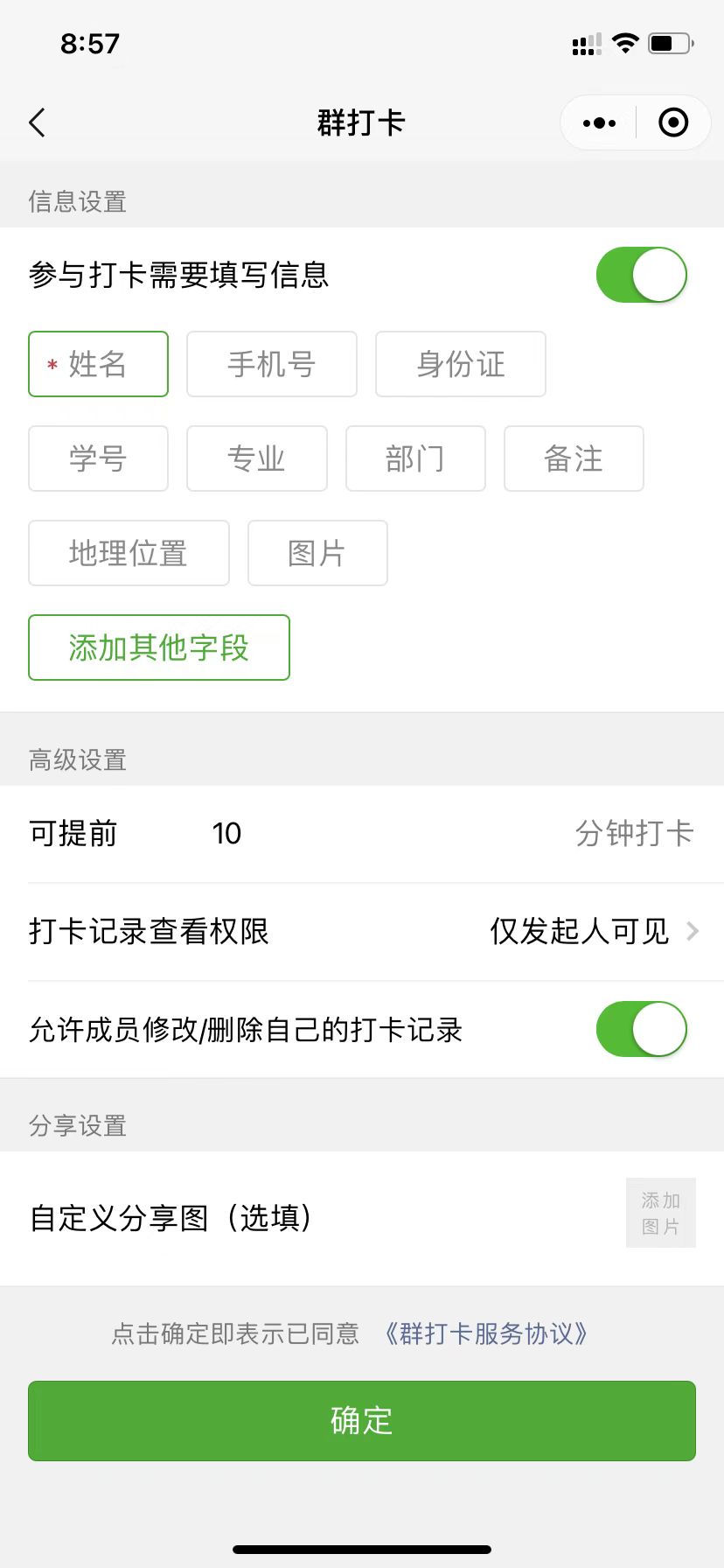This screenshot has width=724, height=1568.
Task: Select the 图片 field chip
Action: click(x=317, y=553)
